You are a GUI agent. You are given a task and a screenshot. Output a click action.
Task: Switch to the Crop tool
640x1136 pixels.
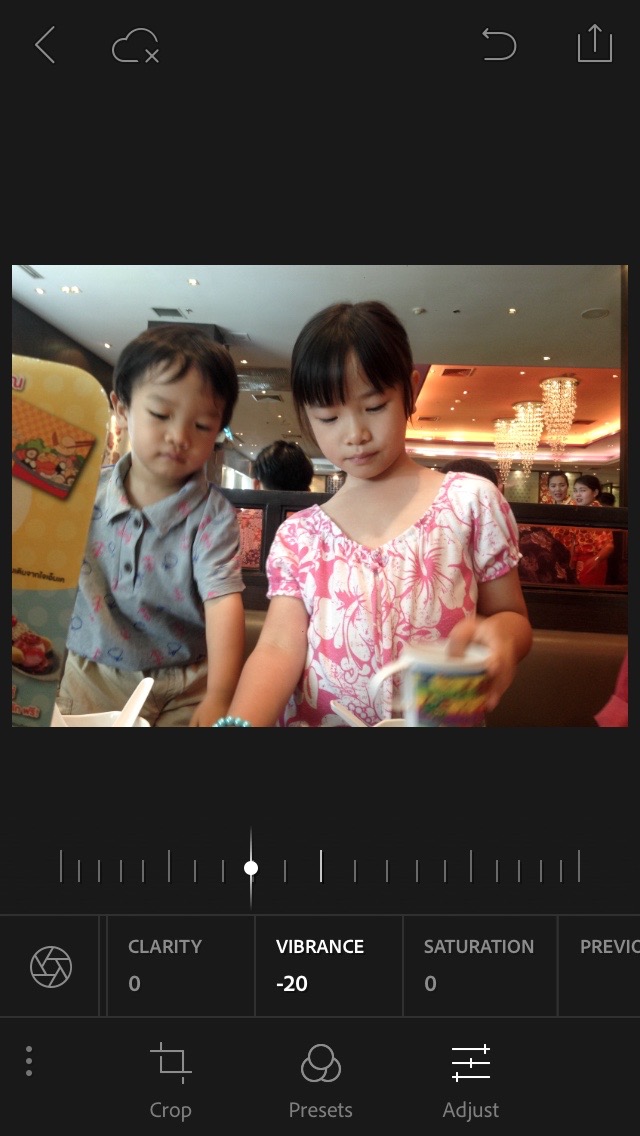[171, 1080]
